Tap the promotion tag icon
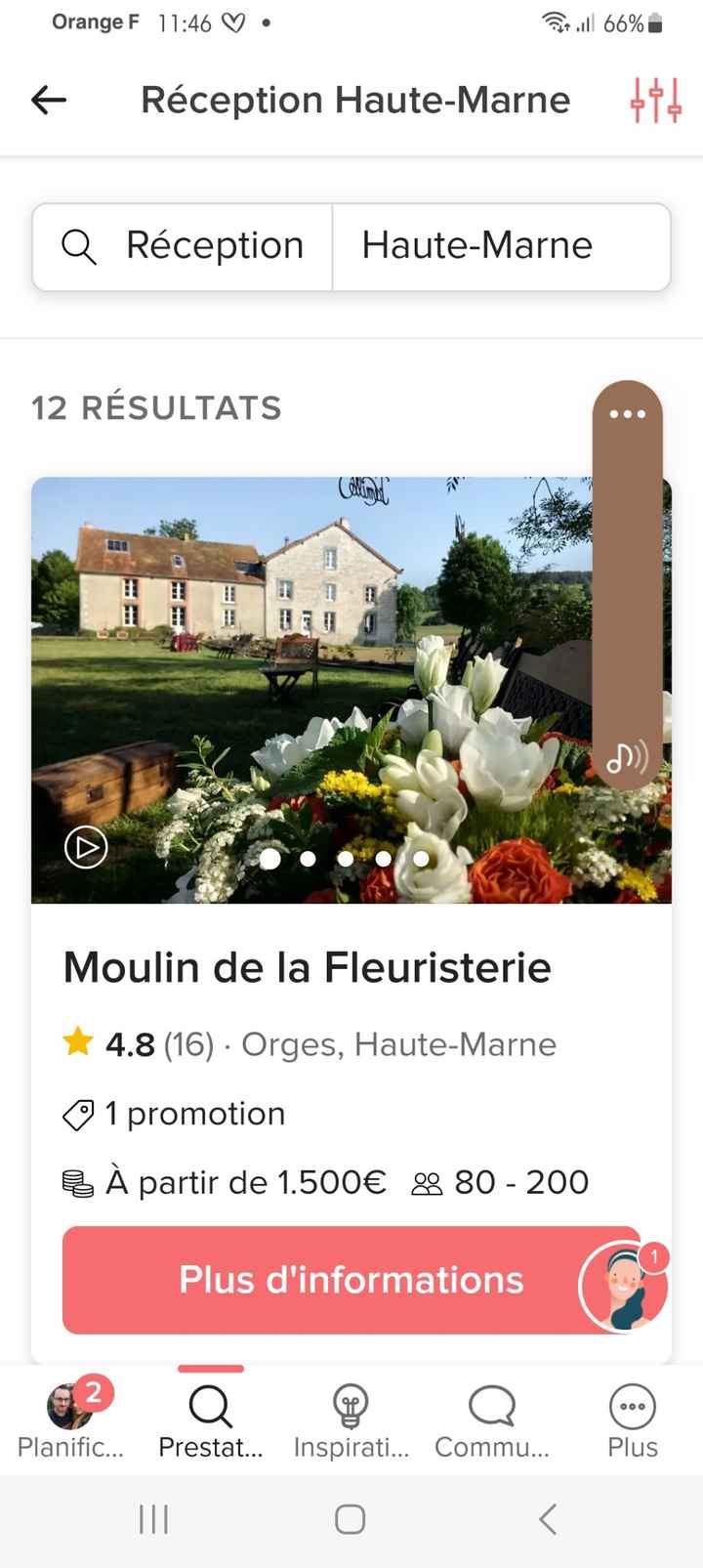Viewport: 703px width, 1568px height. coord(80,1114)
